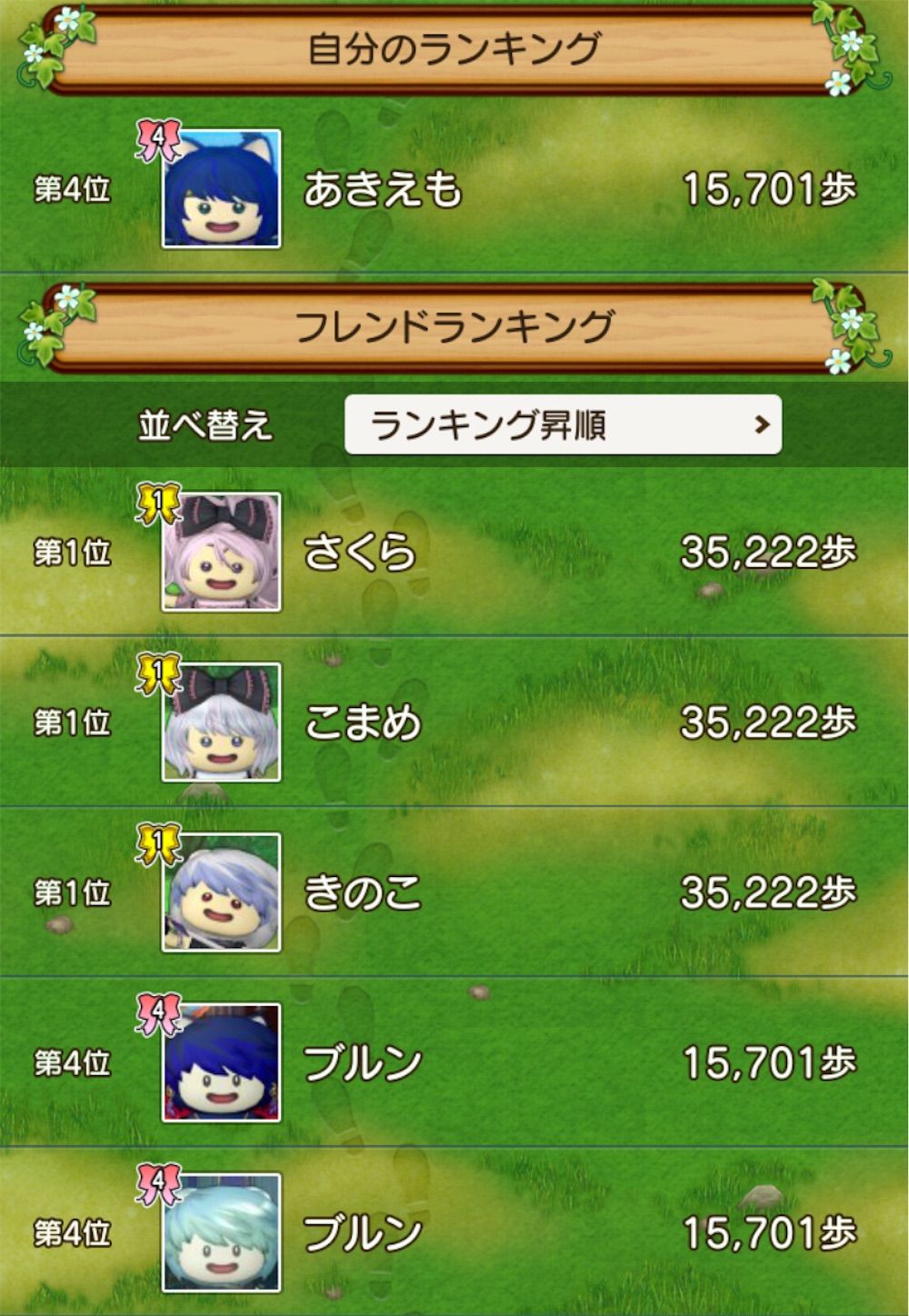
Task: Click the フレンドランキング header banner
Action: click(x=454, y=327)
